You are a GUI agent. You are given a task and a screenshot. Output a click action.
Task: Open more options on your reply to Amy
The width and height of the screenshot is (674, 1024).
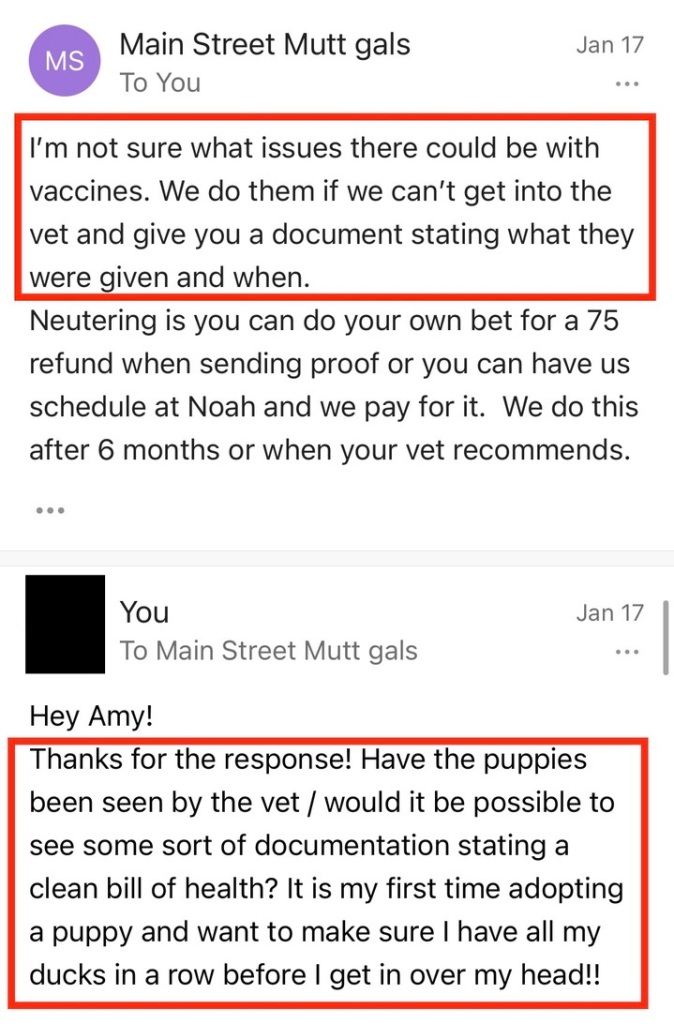(x=627, y=652)
